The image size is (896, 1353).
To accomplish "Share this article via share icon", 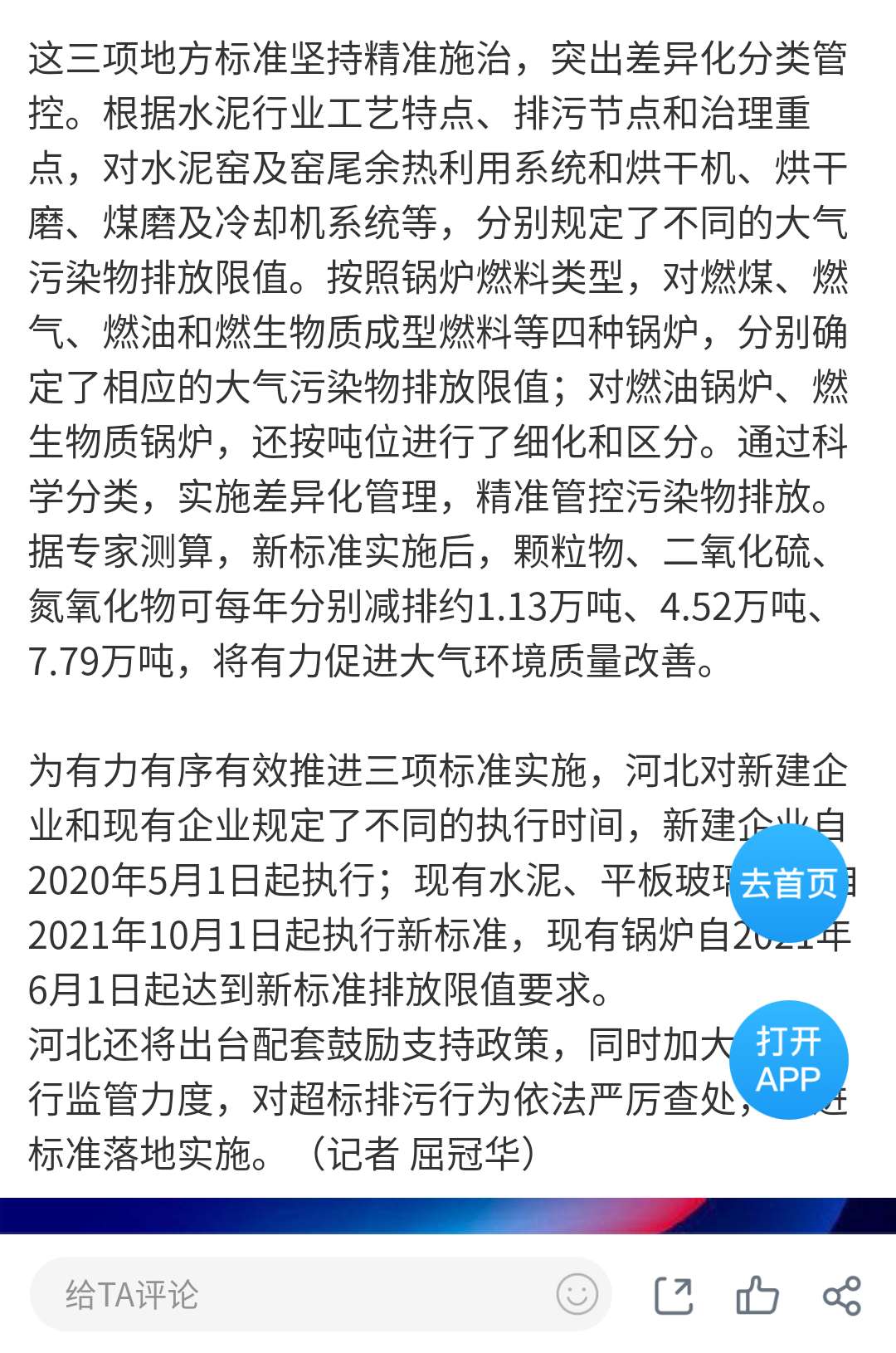I will [x=841, y=1295].
